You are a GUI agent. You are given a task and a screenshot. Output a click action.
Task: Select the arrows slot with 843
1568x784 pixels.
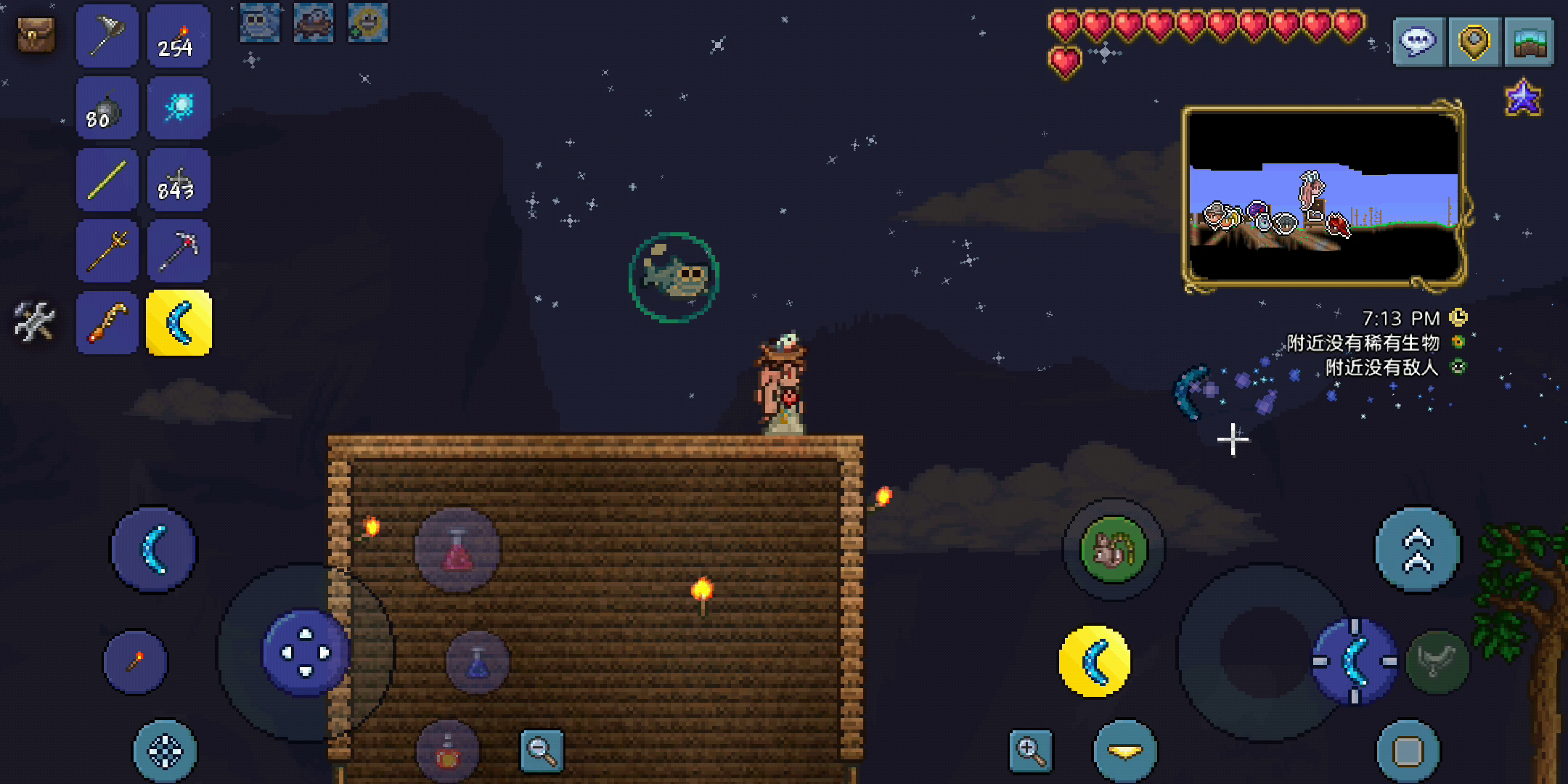[x=179, y=180]
